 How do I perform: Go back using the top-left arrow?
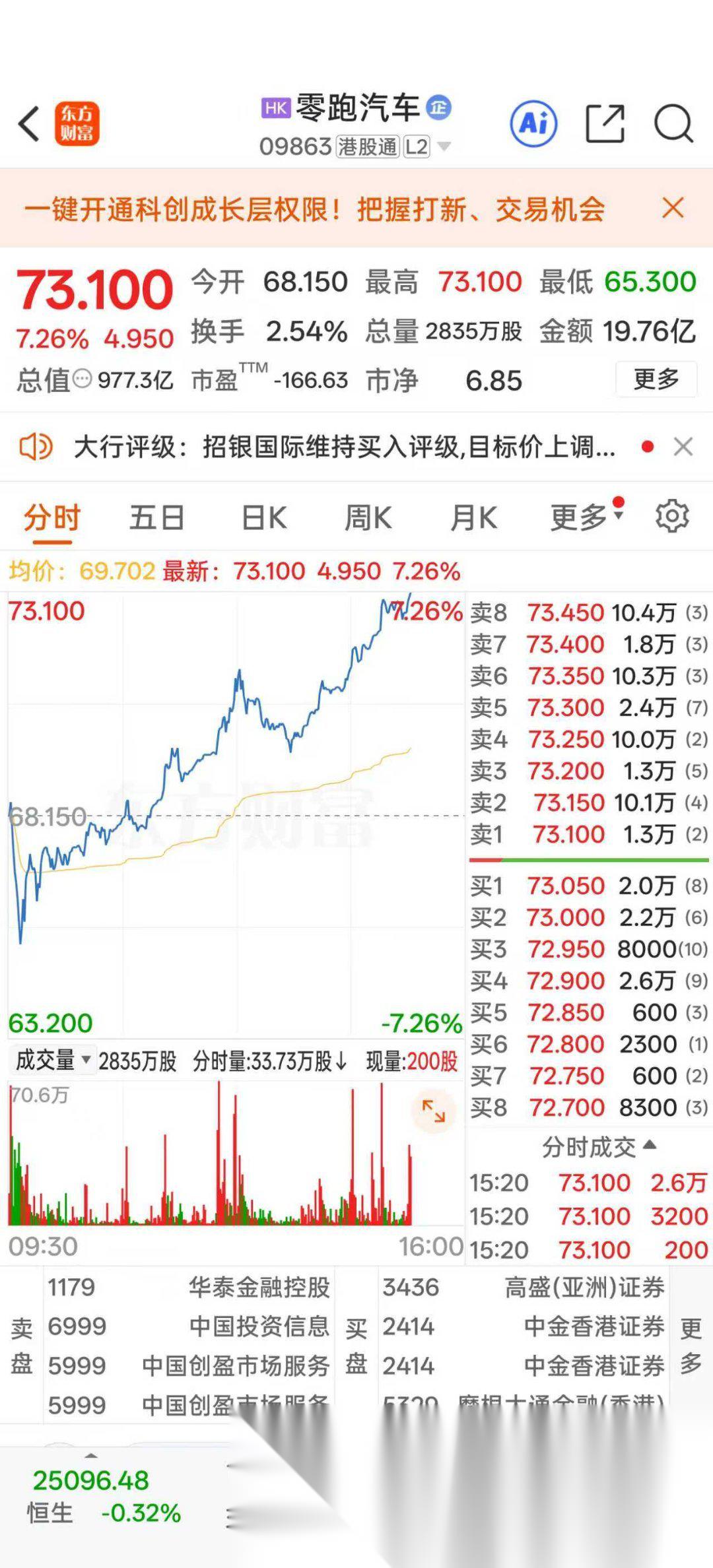pyautogui.click(x=29, y=123)
